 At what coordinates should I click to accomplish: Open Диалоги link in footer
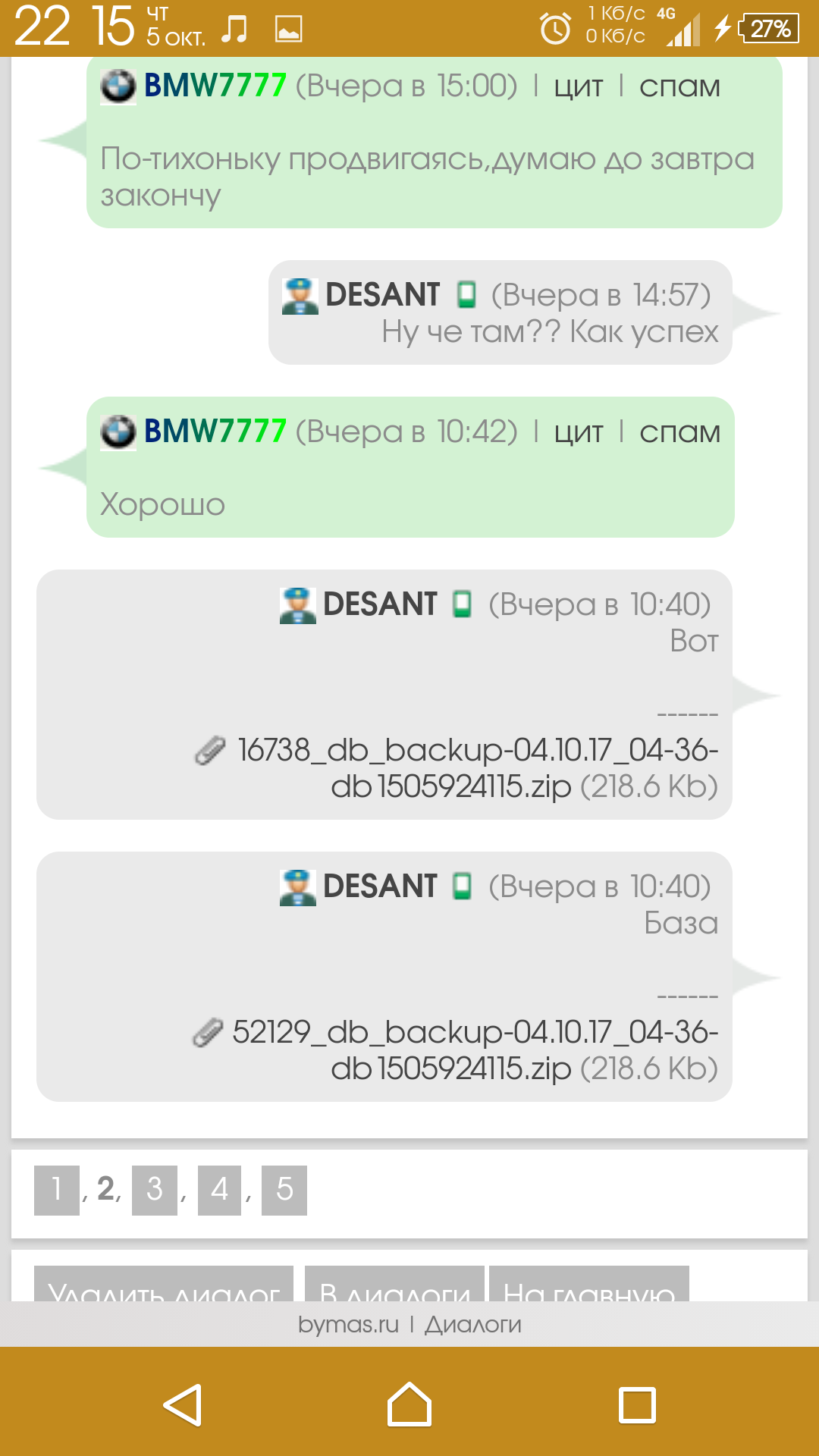[x=472, y=1324]
